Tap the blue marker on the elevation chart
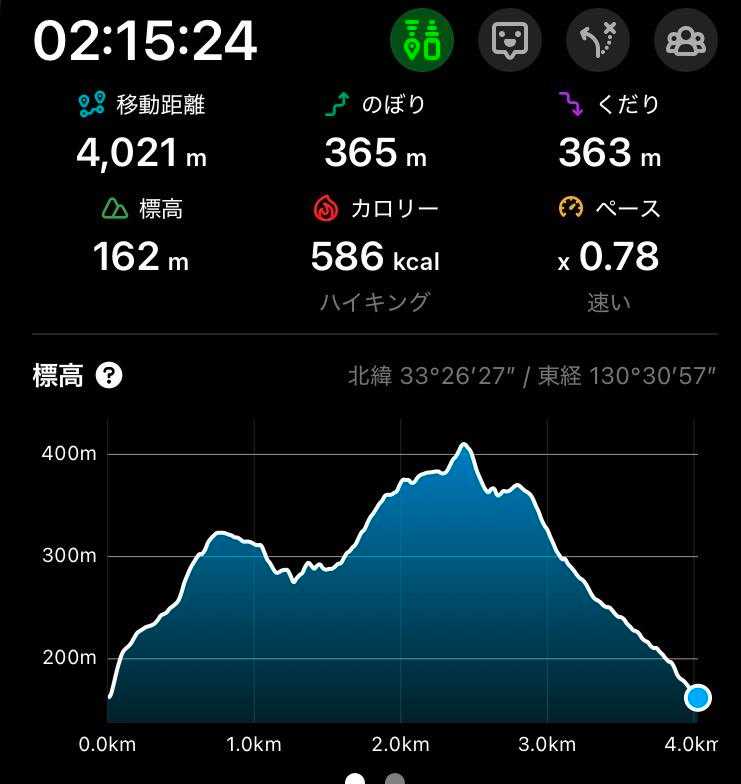The image size is (741, 784). point(698,697)
